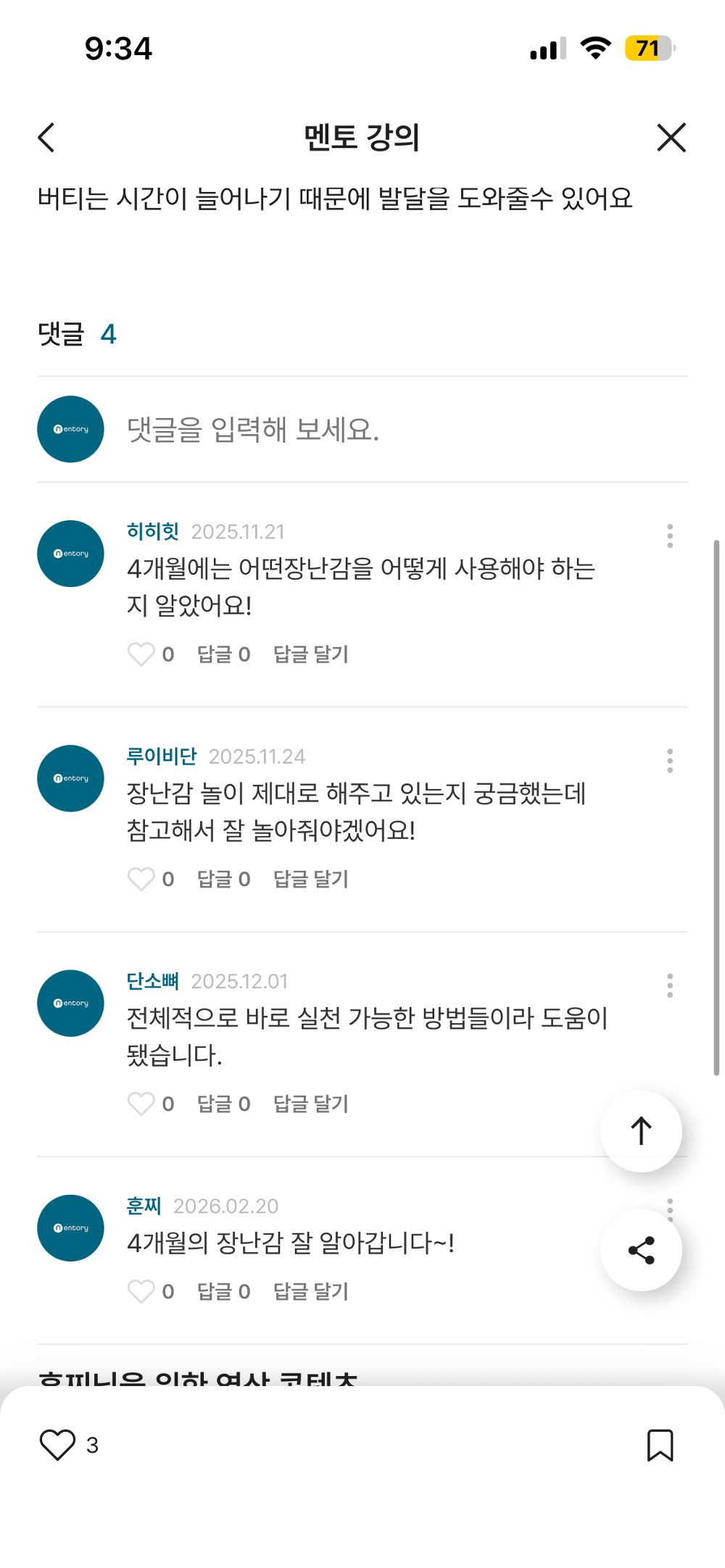Toggle the like heart on 단소뼈's comment

pyautogui.click(x=141, y=1104)
